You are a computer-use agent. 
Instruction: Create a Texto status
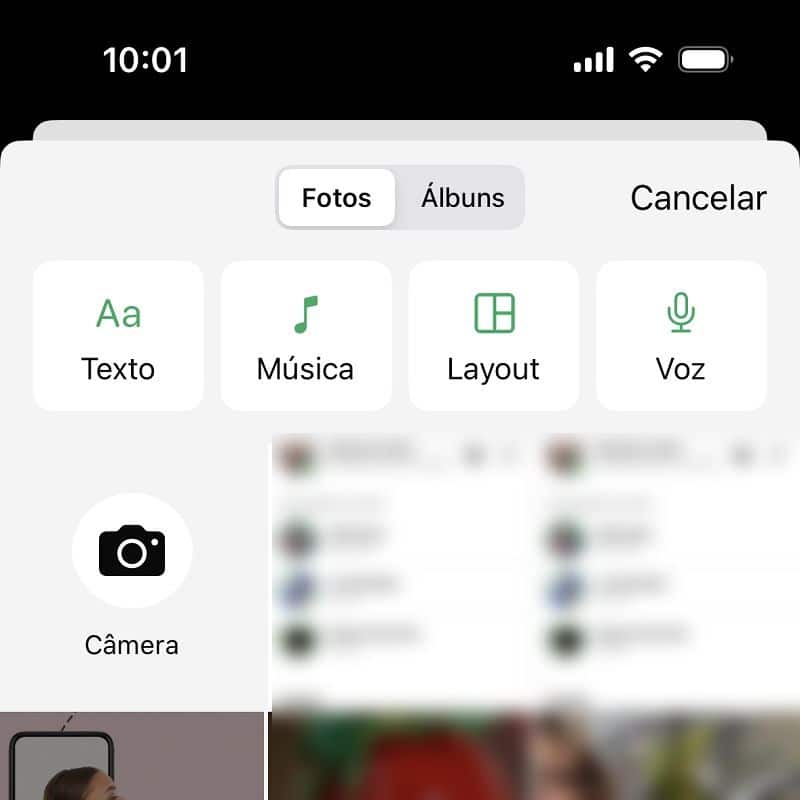point(118,336)
